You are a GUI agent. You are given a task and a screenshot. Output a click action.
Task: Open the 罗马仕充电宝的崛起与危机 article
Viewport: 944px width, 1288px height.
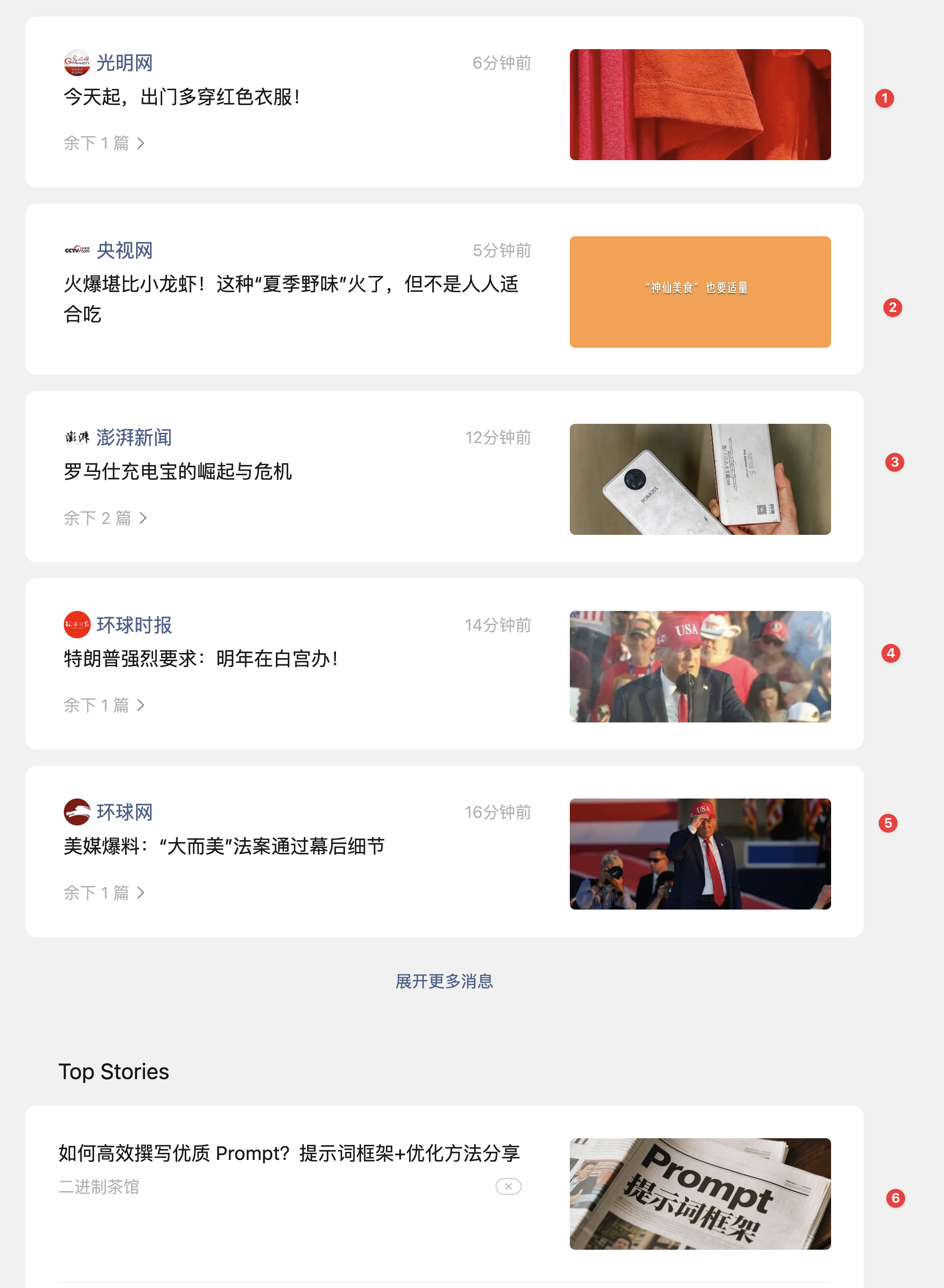point(178,472)
